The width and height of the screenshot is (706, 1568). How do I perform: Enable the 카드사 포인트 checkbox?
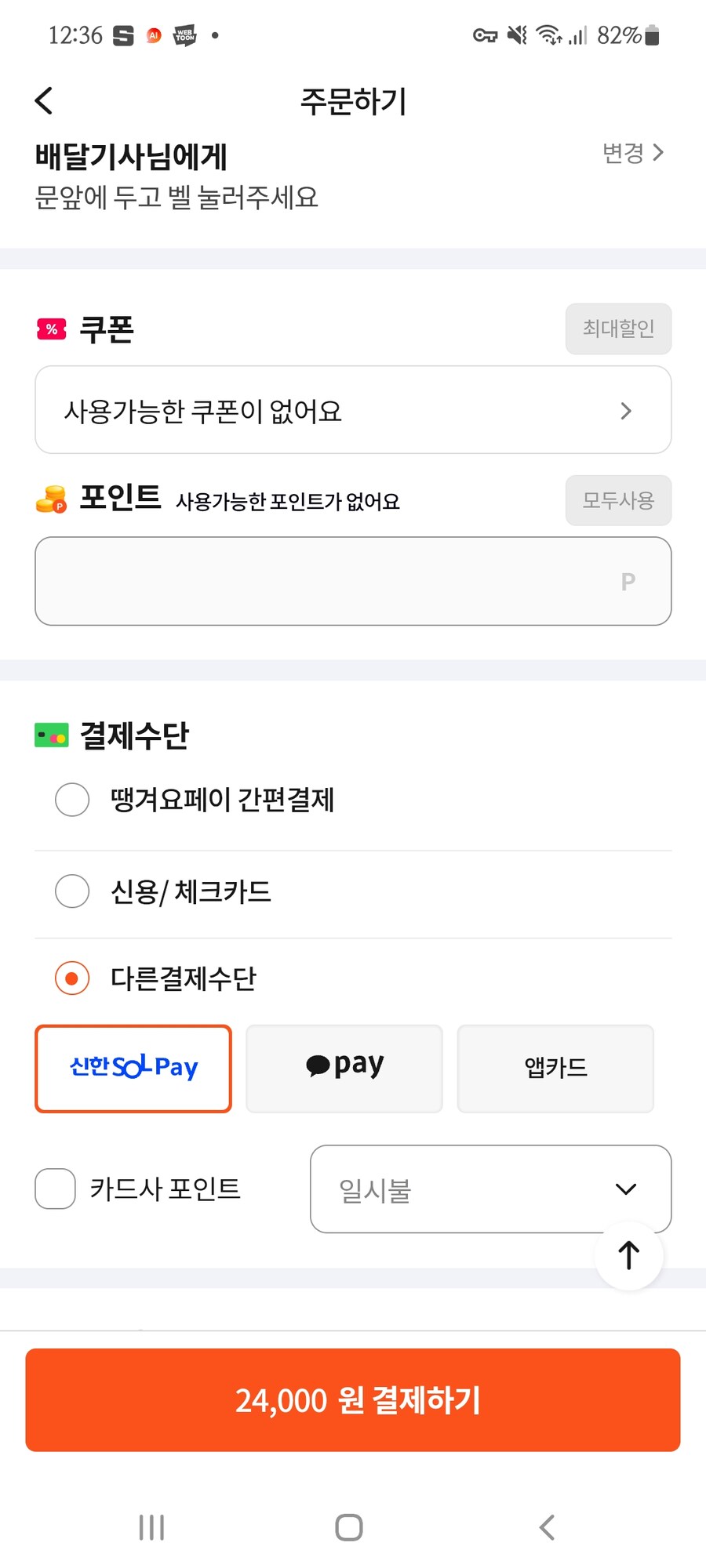pyautogui.click(x=53, y=1189)
